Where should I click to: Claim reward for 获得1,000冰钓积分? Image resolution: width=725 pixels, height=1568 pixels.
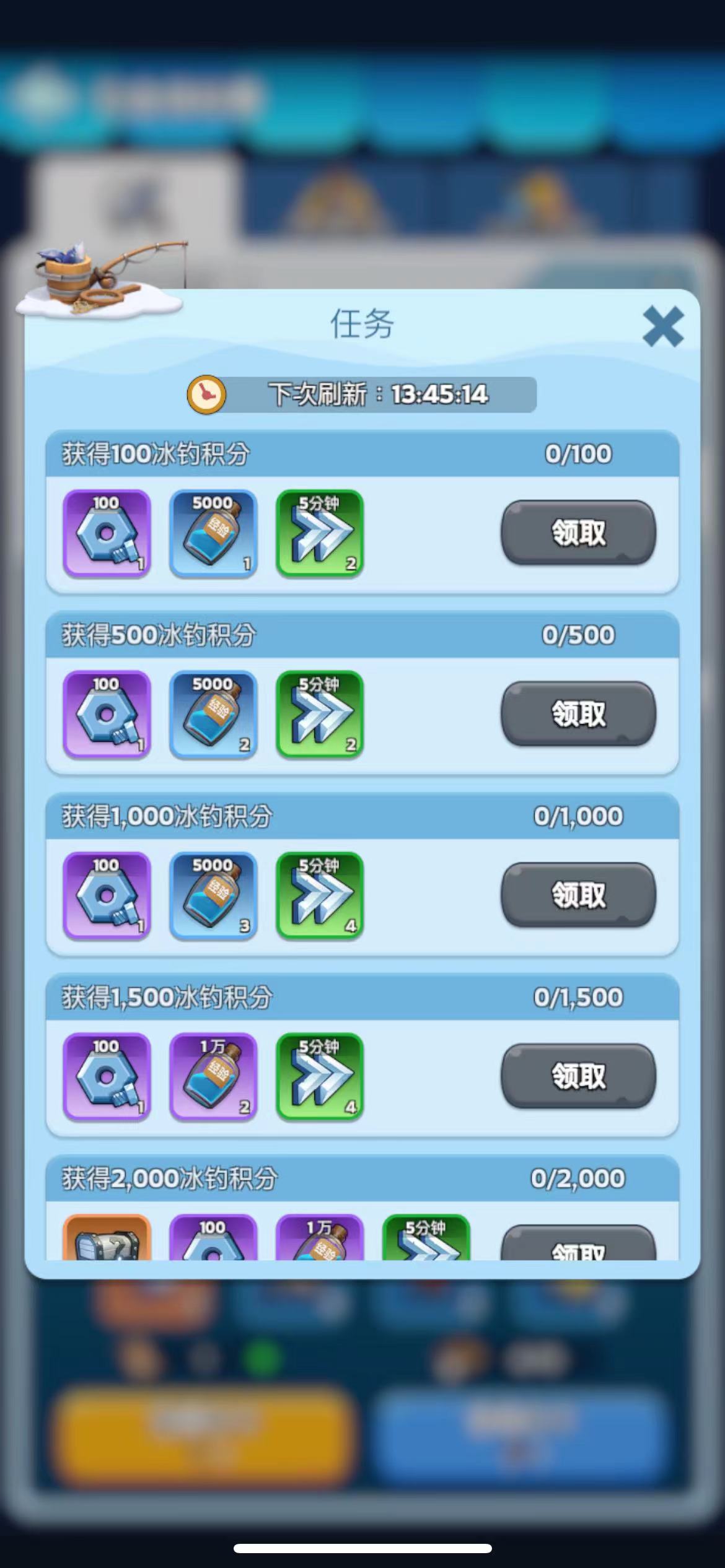pos(578,895)
